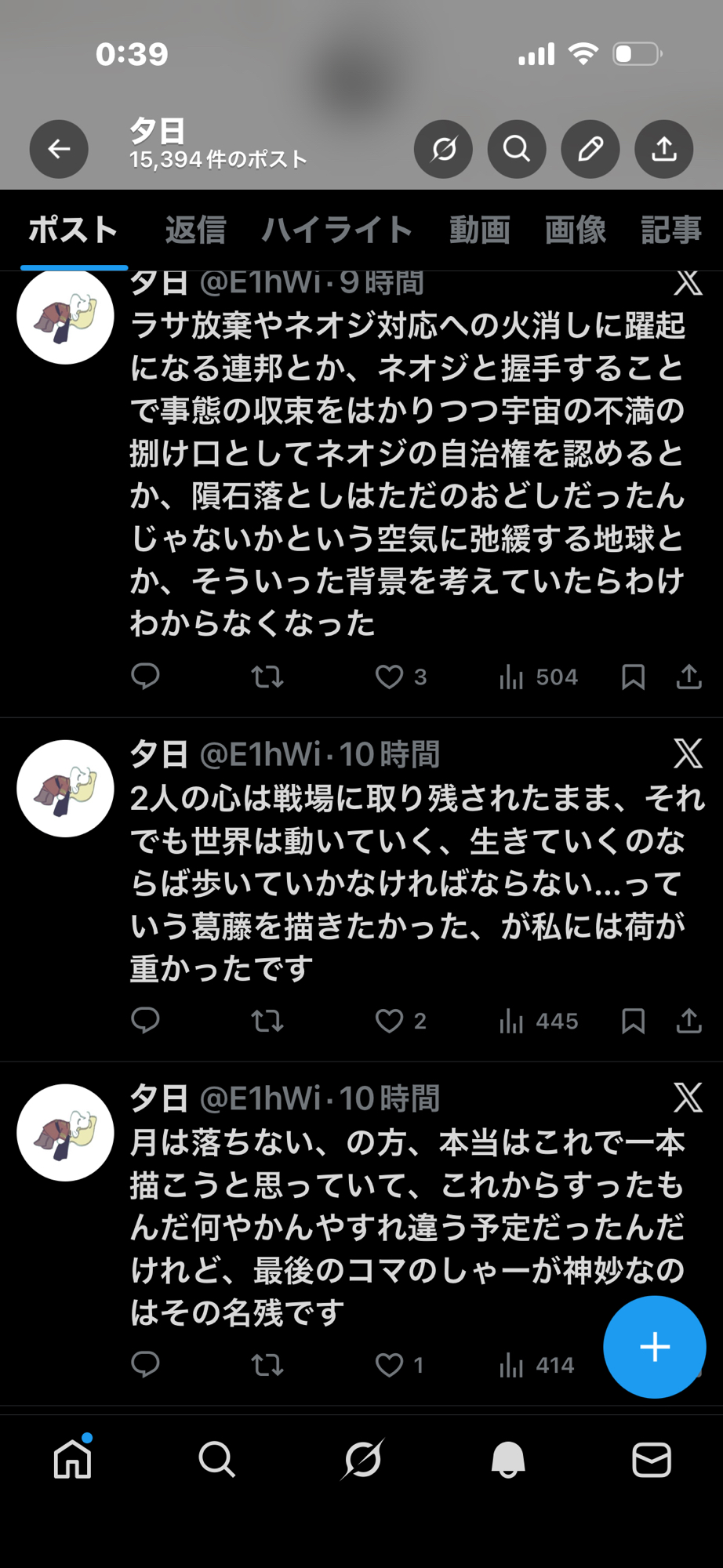Image resolution: width=723 pixels, height=1568 pixels.
Task: Switch to the 返信 tab
Action: tap(195, 230)
